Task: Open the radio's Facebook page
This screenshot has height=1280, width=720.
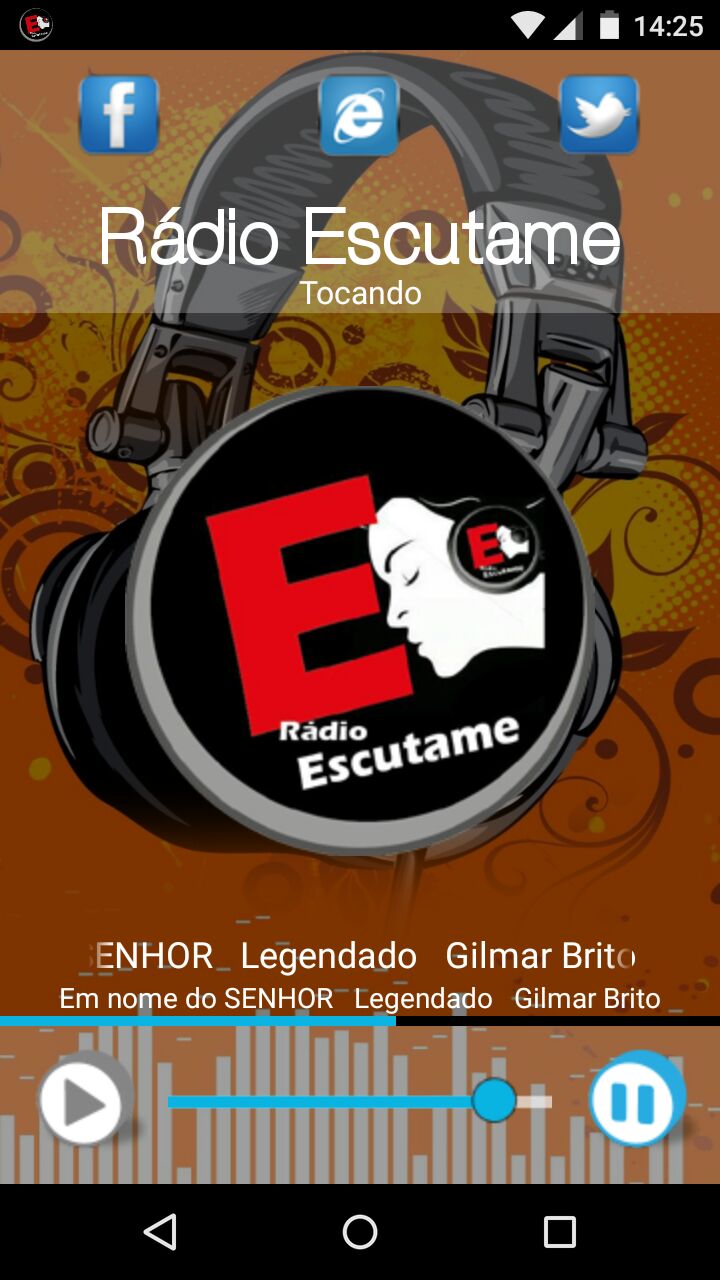Action: [x=119, y=114]
